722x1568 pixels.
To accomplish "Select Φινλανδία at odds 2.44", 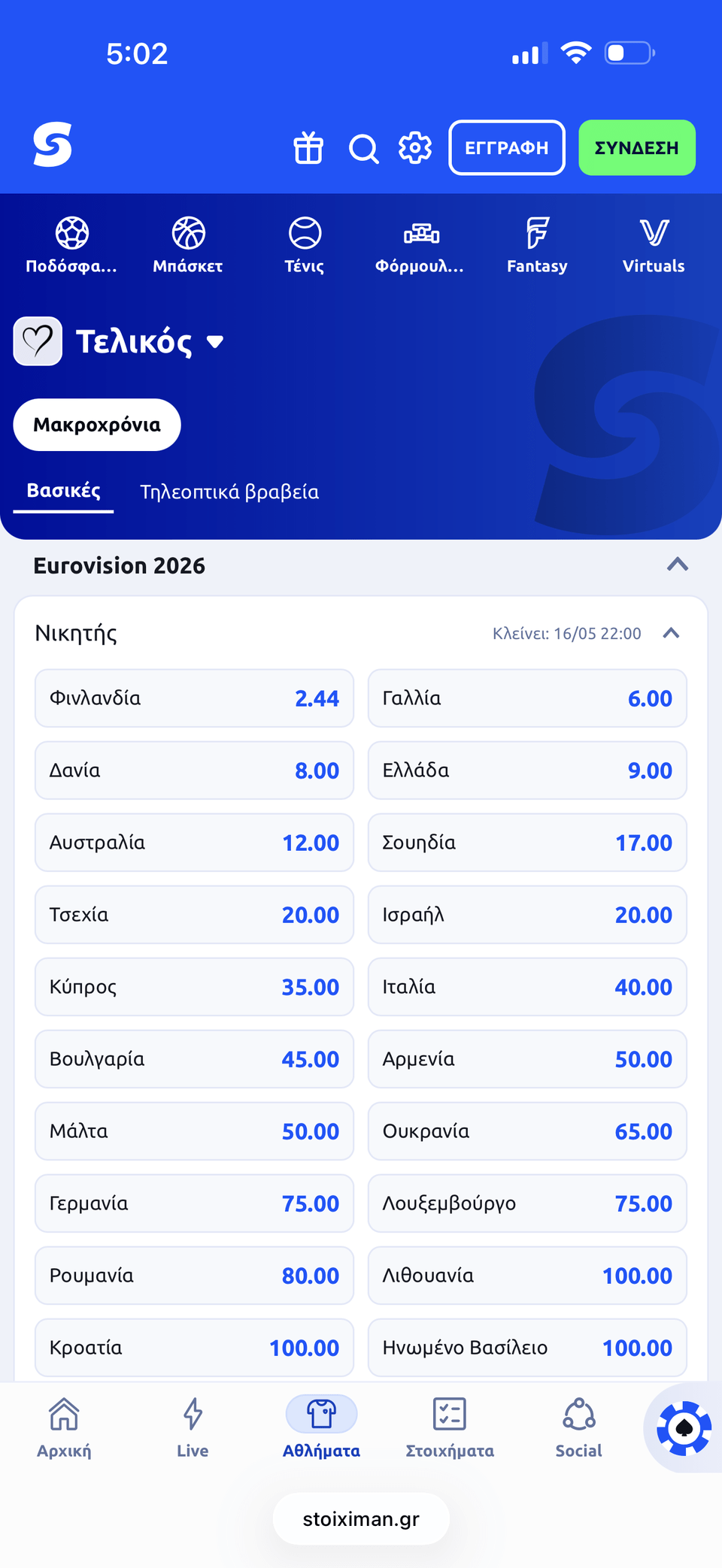I will 194,698.
